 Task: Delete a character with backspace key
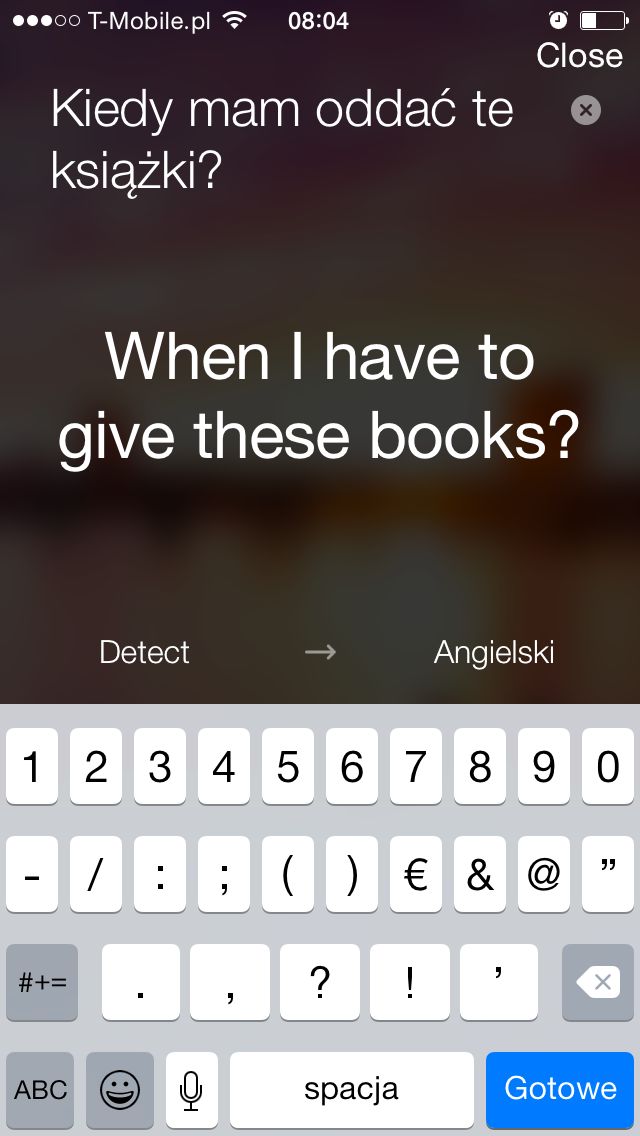point(598,982)
